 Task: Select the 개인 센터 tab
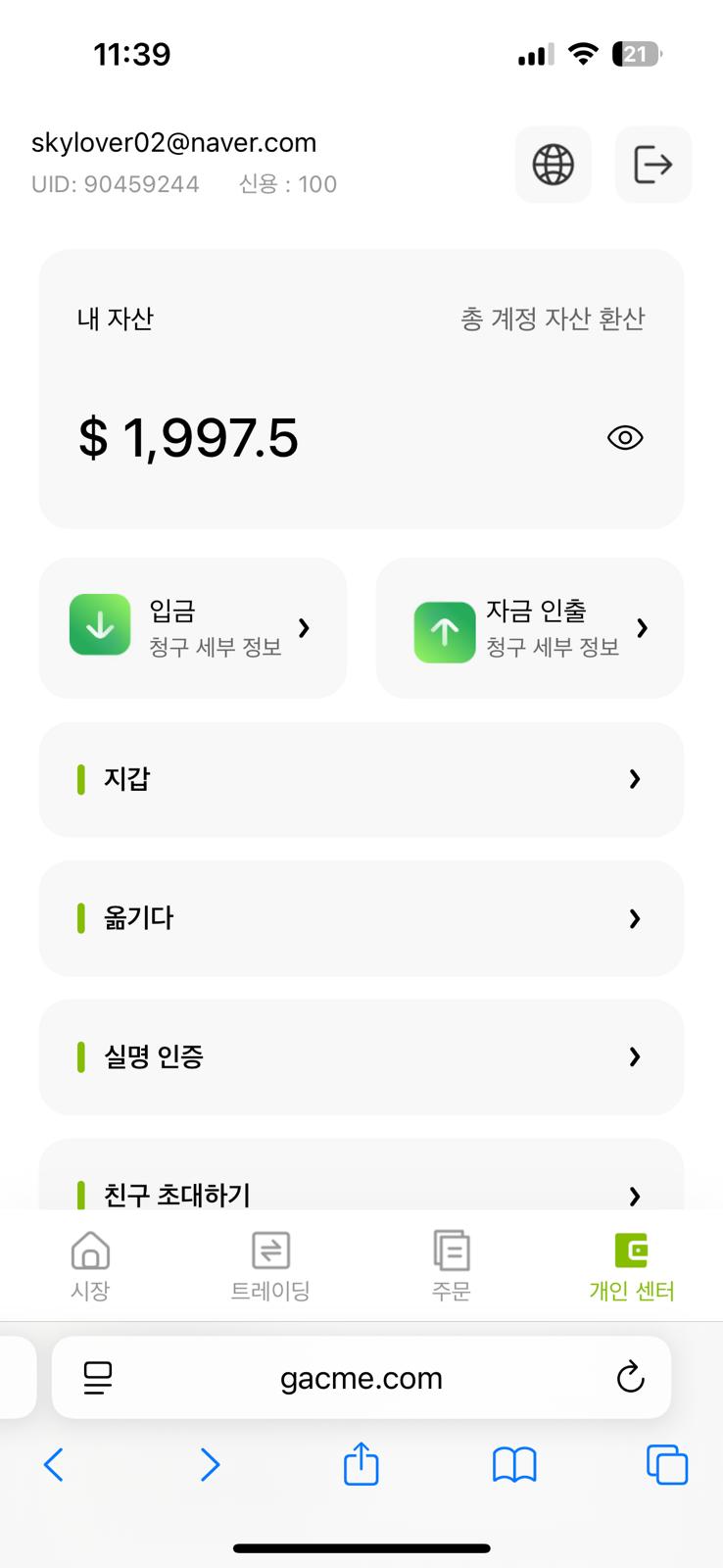pyautogui.click(x=632, y=1266)
